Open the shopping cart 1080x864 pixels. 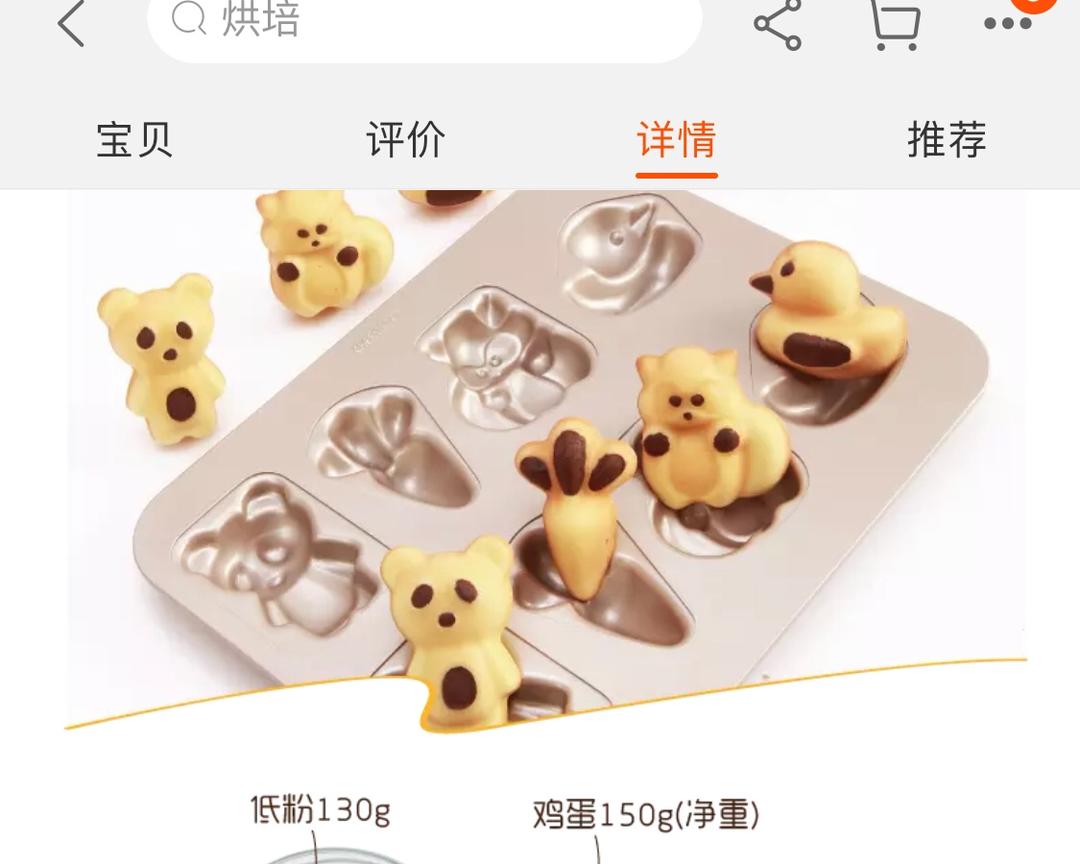point(894,24)
